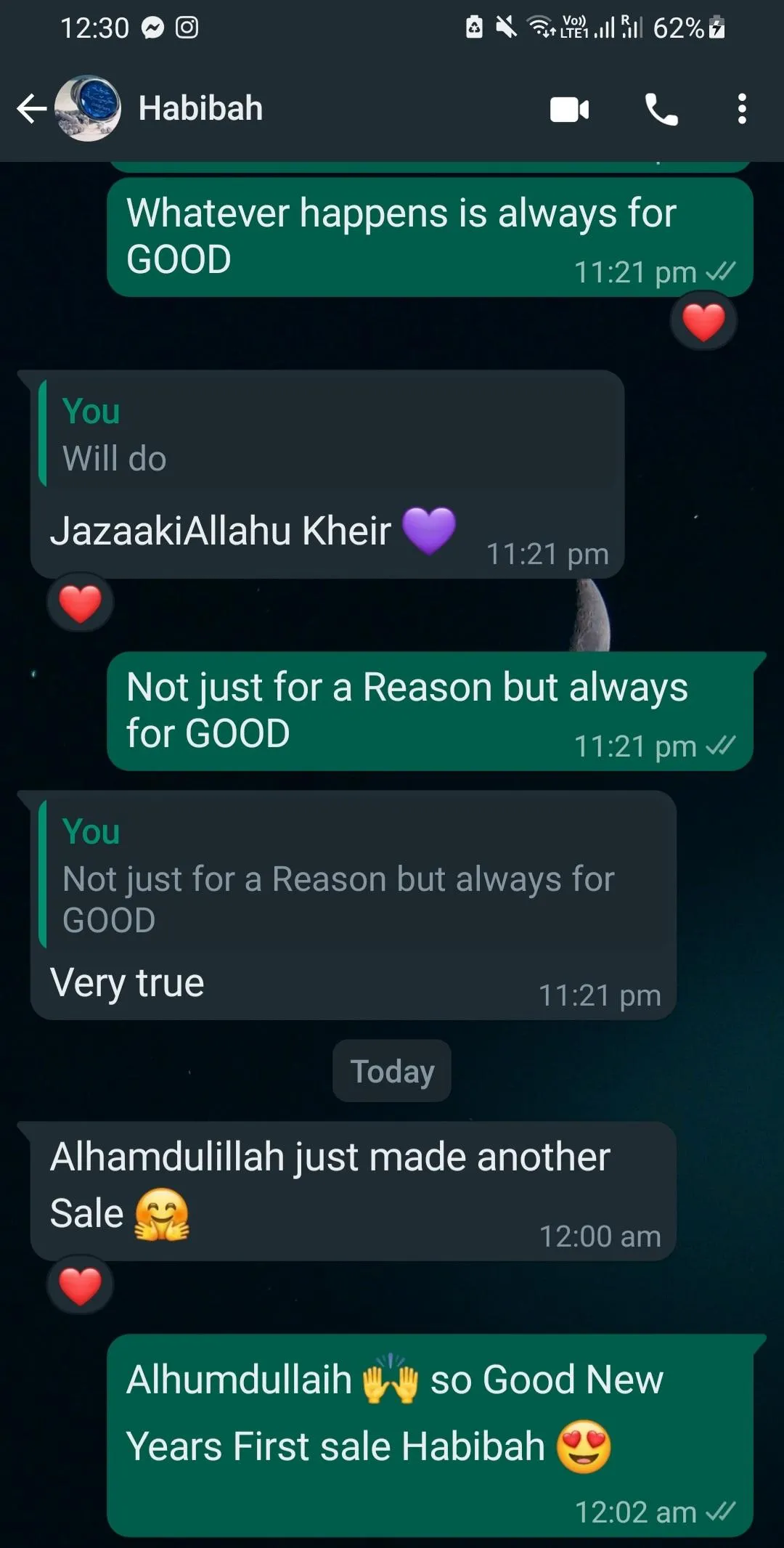Open the overflow menu

(x=741, y=109)
